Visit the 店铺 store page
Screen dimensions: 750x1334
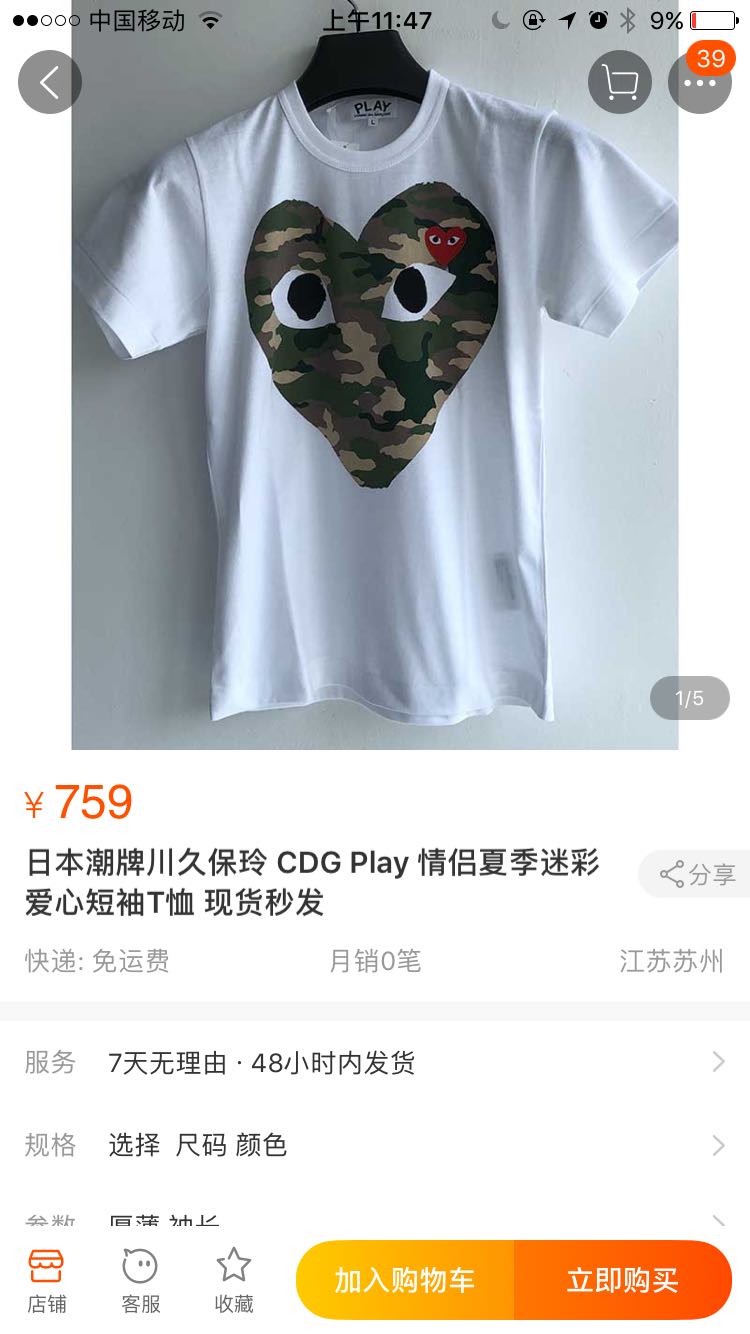click(x=46, y=1281)
